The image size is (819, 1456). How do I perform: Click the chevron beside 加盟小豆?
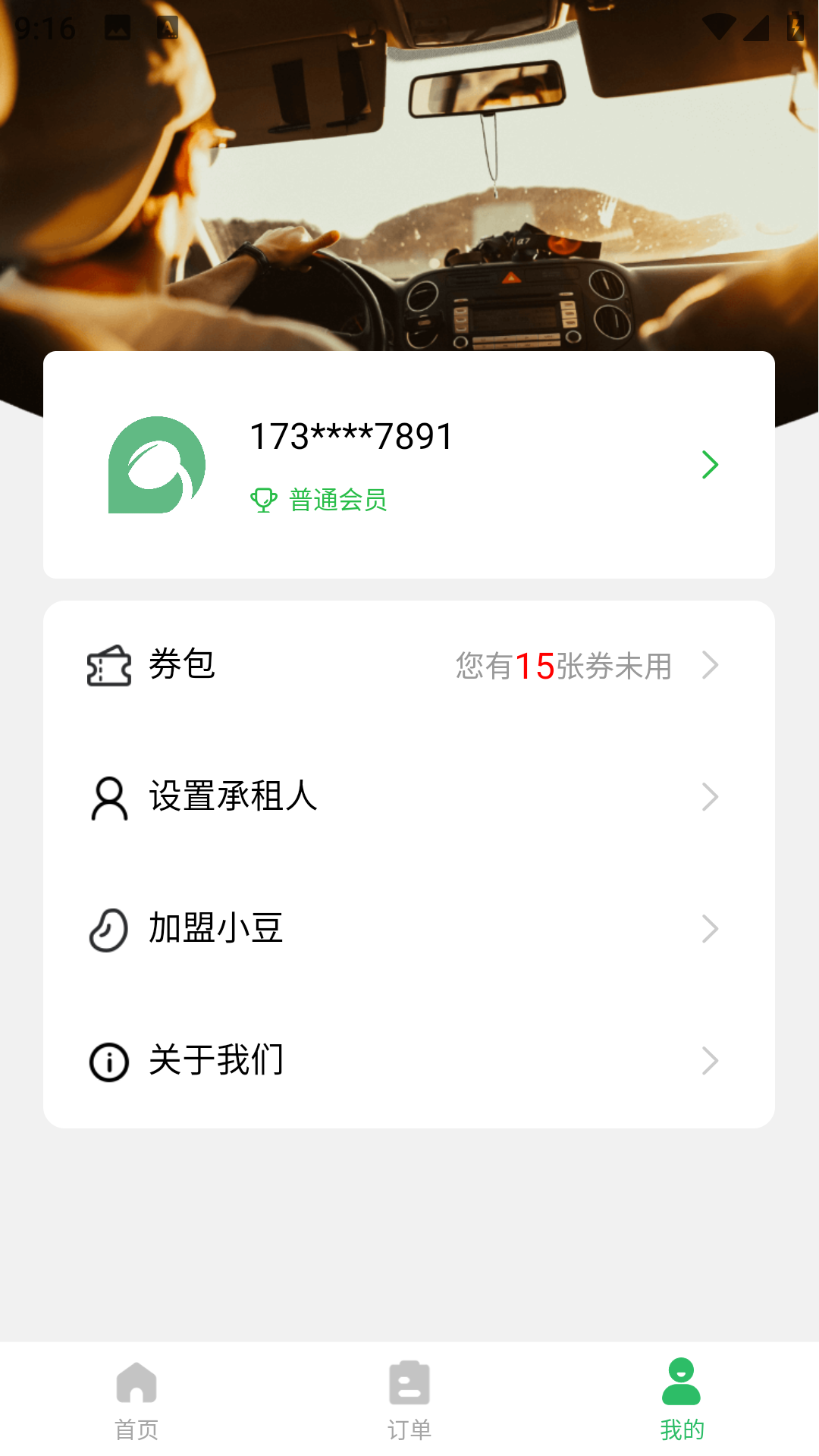tap(711, 928)
